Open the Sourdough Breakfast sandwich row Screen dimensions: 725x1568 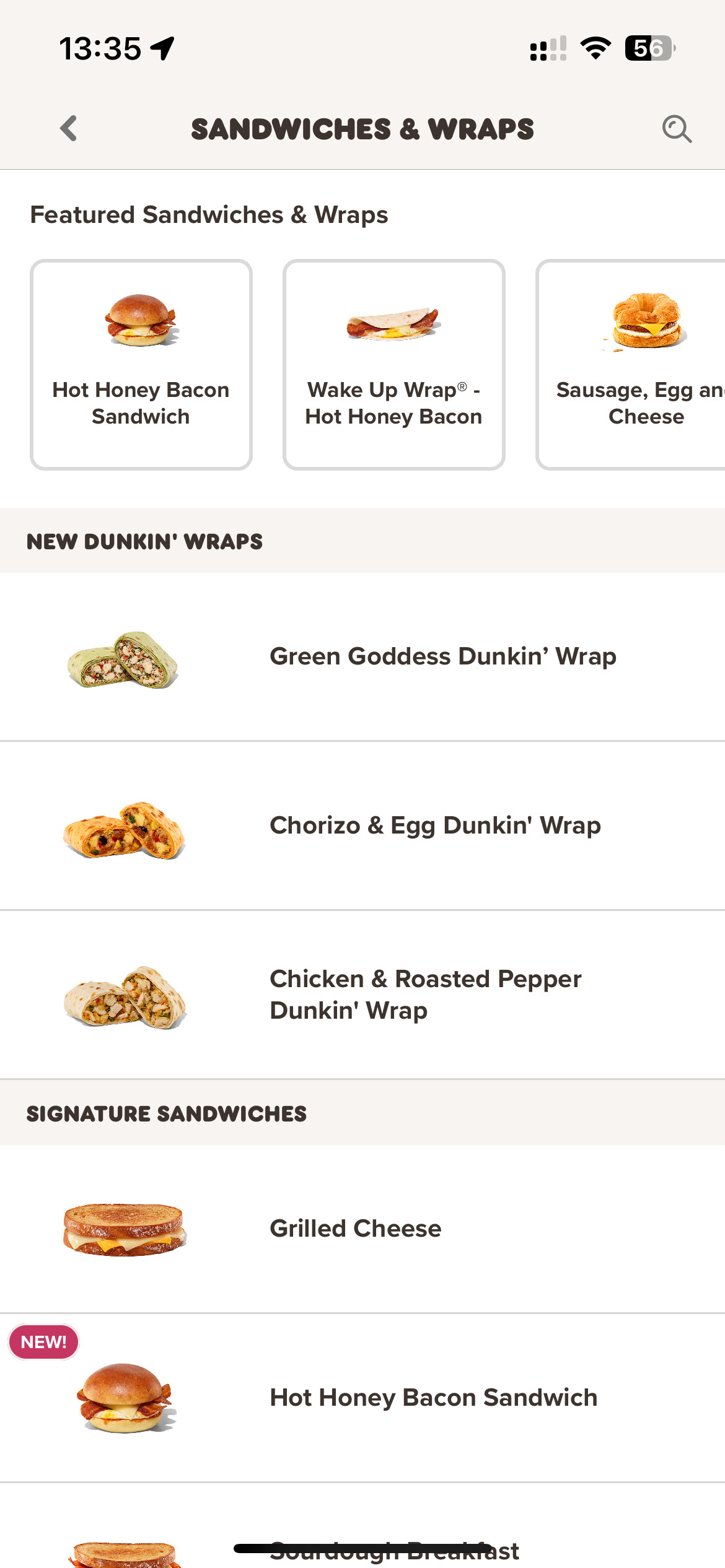point(362,1542)
